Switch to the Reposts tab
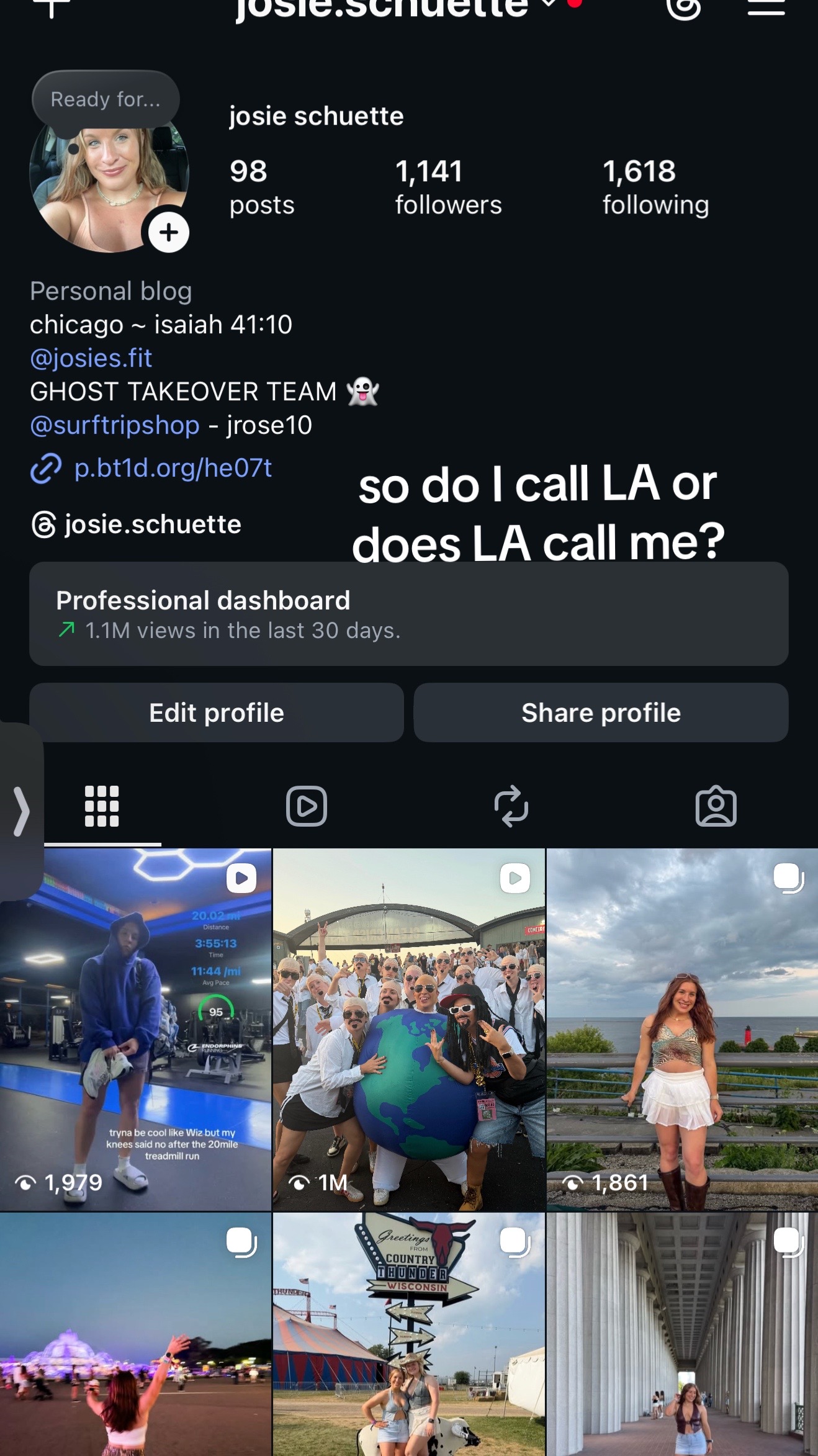This screenshot has width=818, height=1456. tap(511, 806)
